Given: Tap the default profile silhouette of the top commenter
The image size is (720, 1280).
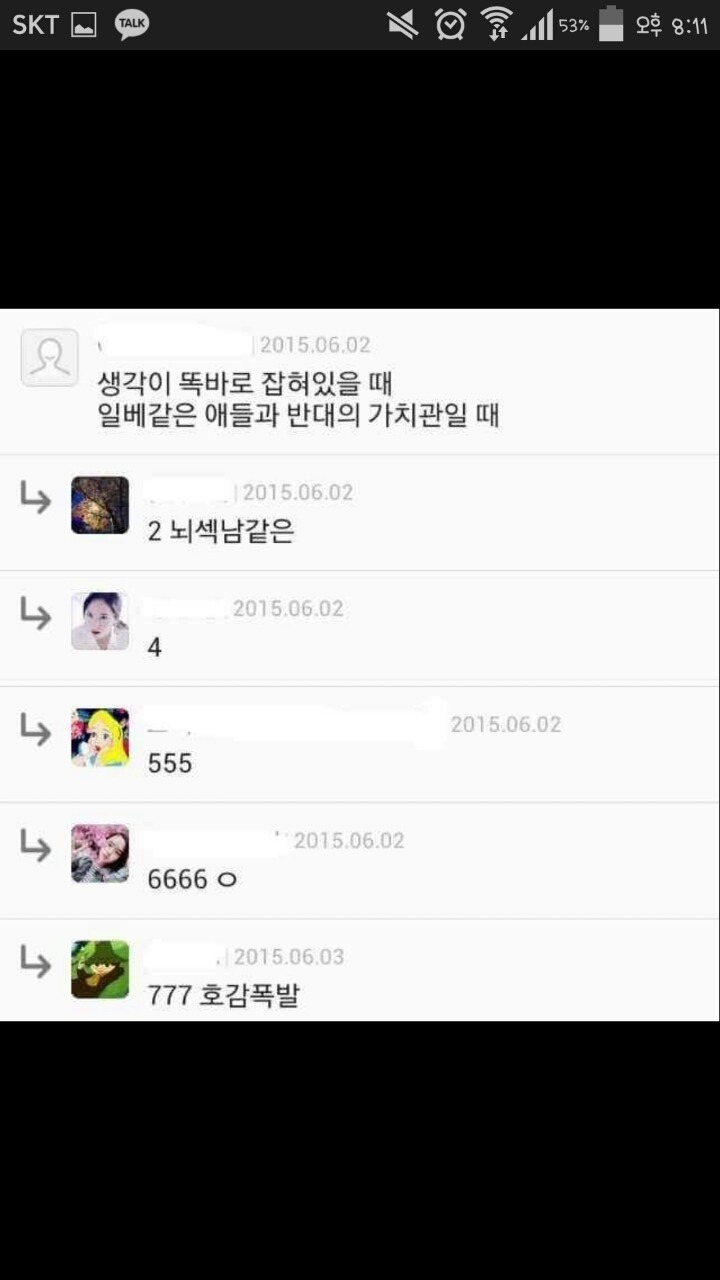Looking at the screenshot, I should click(x=49, y=357).
